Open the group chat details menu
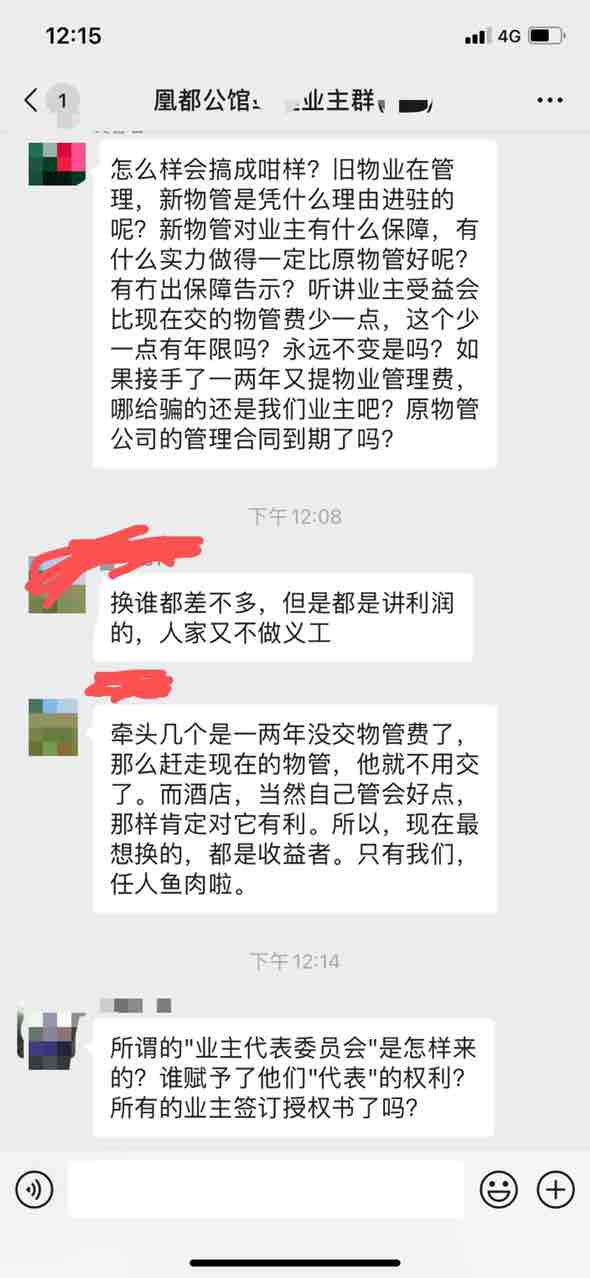This screenshot has width=590, height=1278. pos(550,100)
